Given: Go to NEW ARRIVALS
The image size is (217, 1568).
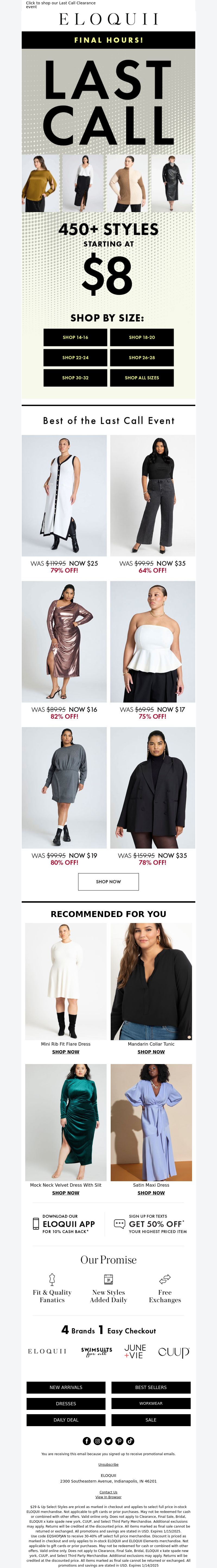Looking at the screenshot, I should 66,1387.
